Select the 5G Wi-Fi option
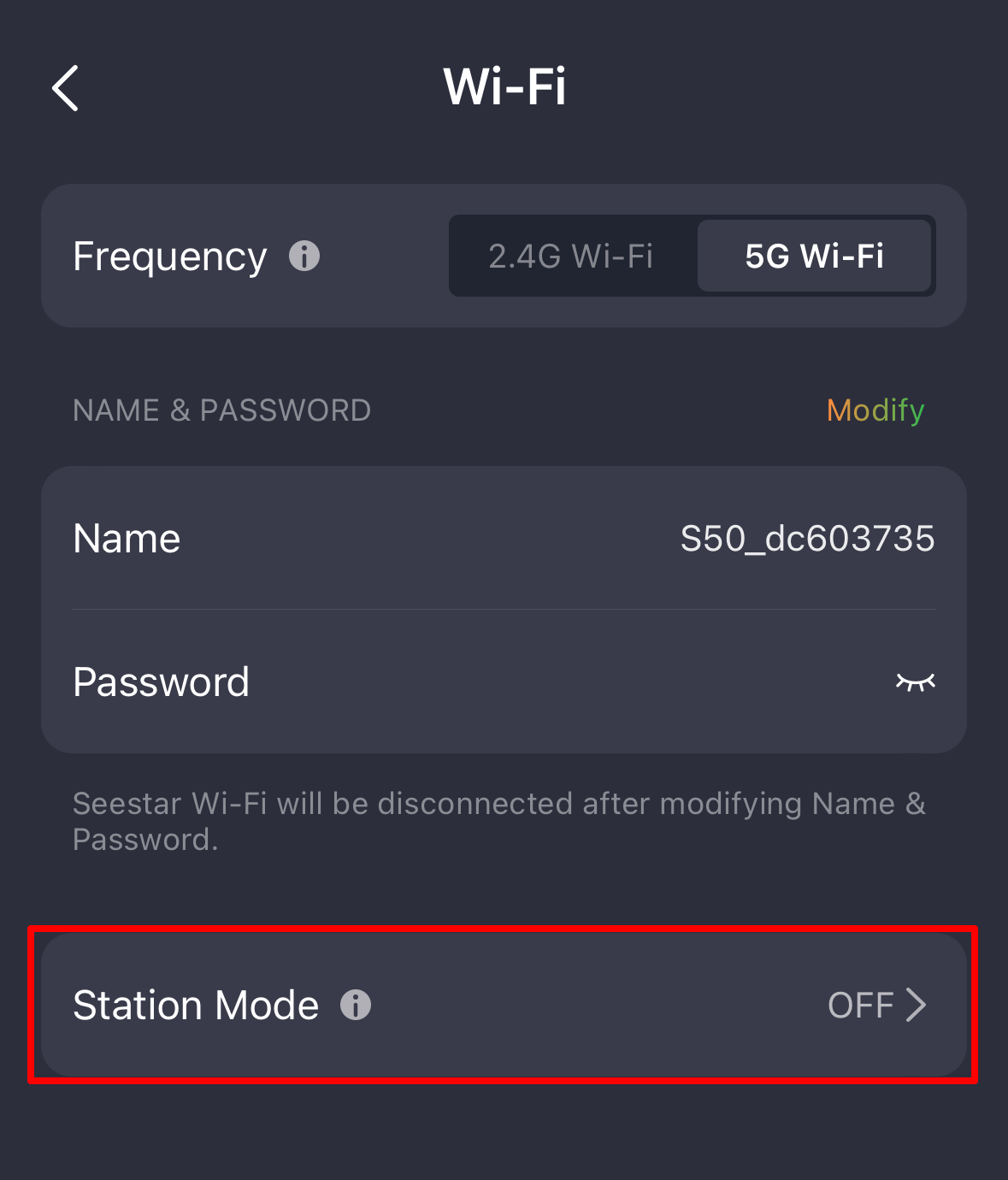Viewport: 1008px width, 1180px height. (x=814, y=256)
